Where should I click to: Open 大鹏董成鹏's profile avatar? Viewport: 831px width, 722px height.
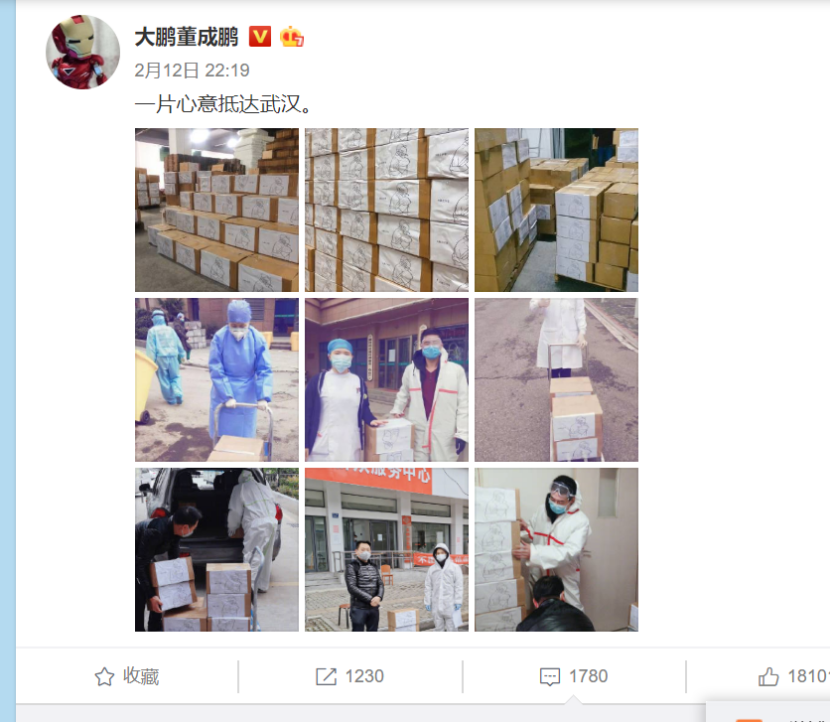tap(83, 52)
